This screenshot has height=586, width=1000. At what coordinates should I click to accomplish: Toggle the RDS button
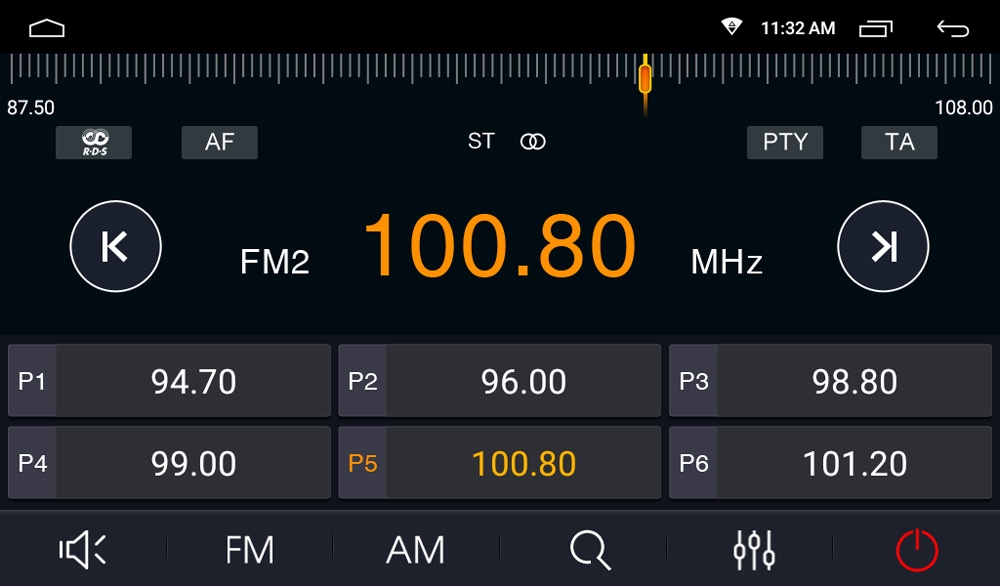click(94, 142)
